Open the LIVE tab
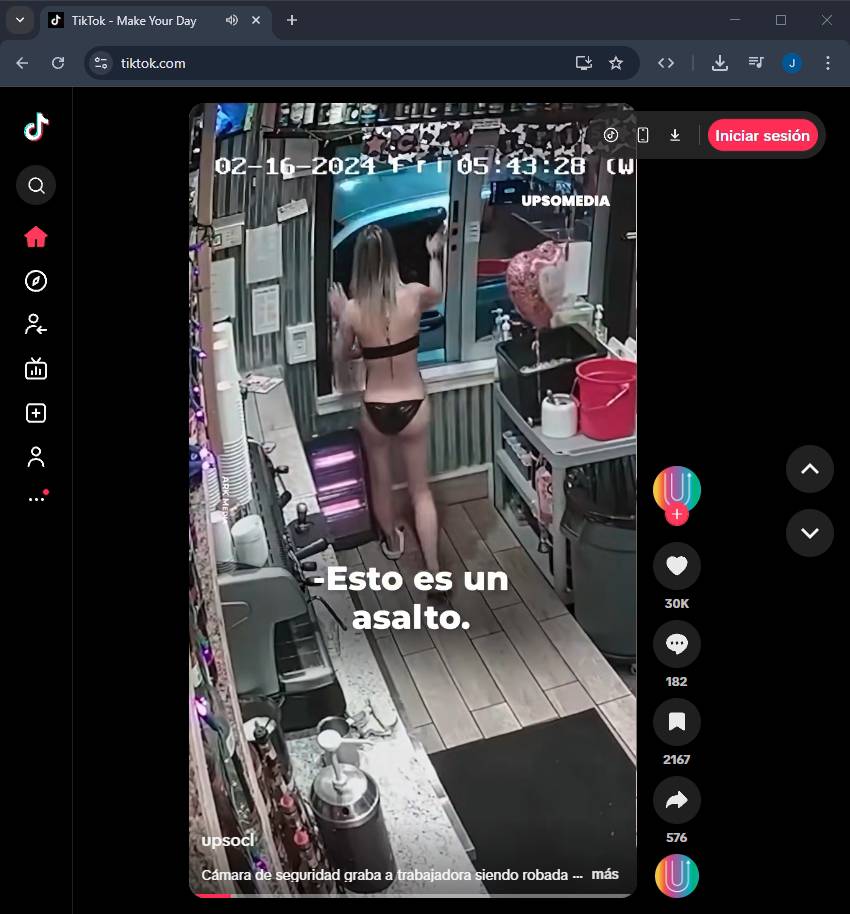Image resolution: width=850 pixels, height=914 pixels. pos(36,369)
